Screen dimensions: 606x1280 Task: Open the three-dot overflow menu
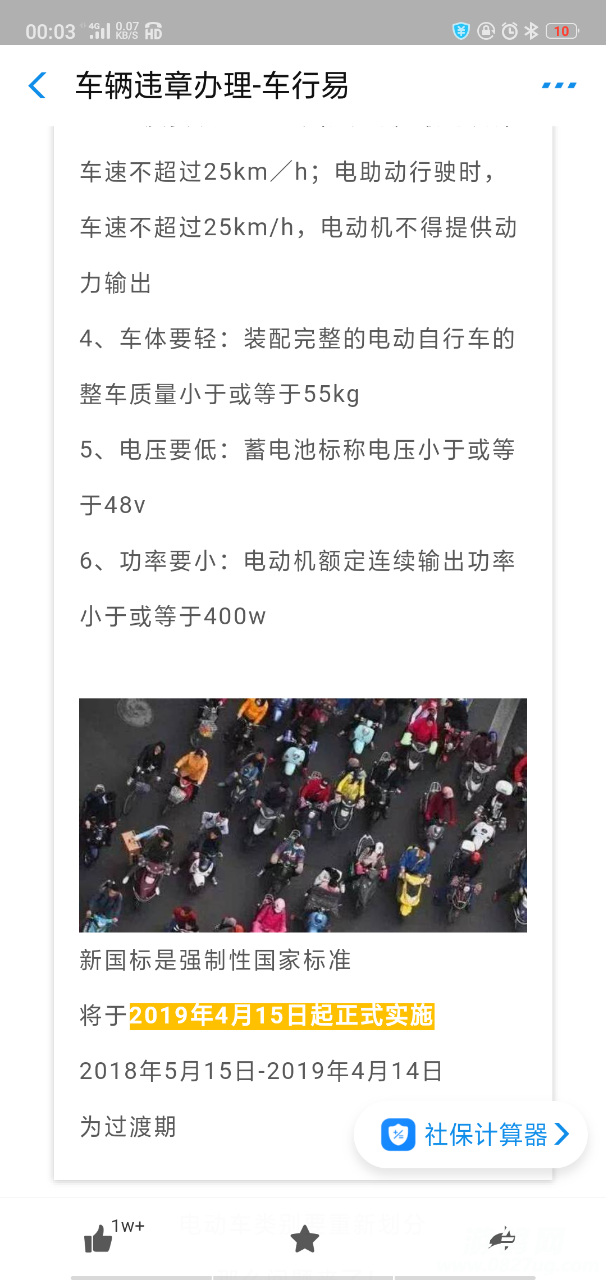pos(558,86)
